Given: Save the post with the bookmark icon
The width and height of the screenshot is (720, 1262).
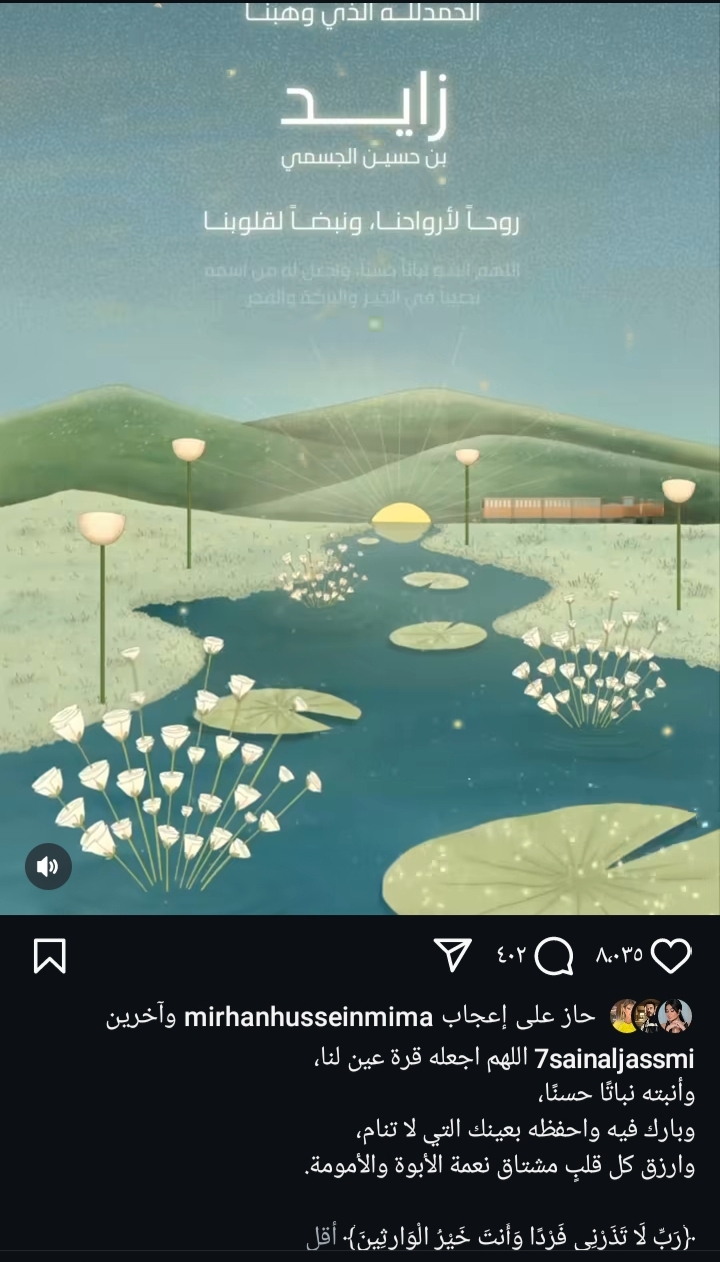Looking at the screenshot, I should 49,957.
